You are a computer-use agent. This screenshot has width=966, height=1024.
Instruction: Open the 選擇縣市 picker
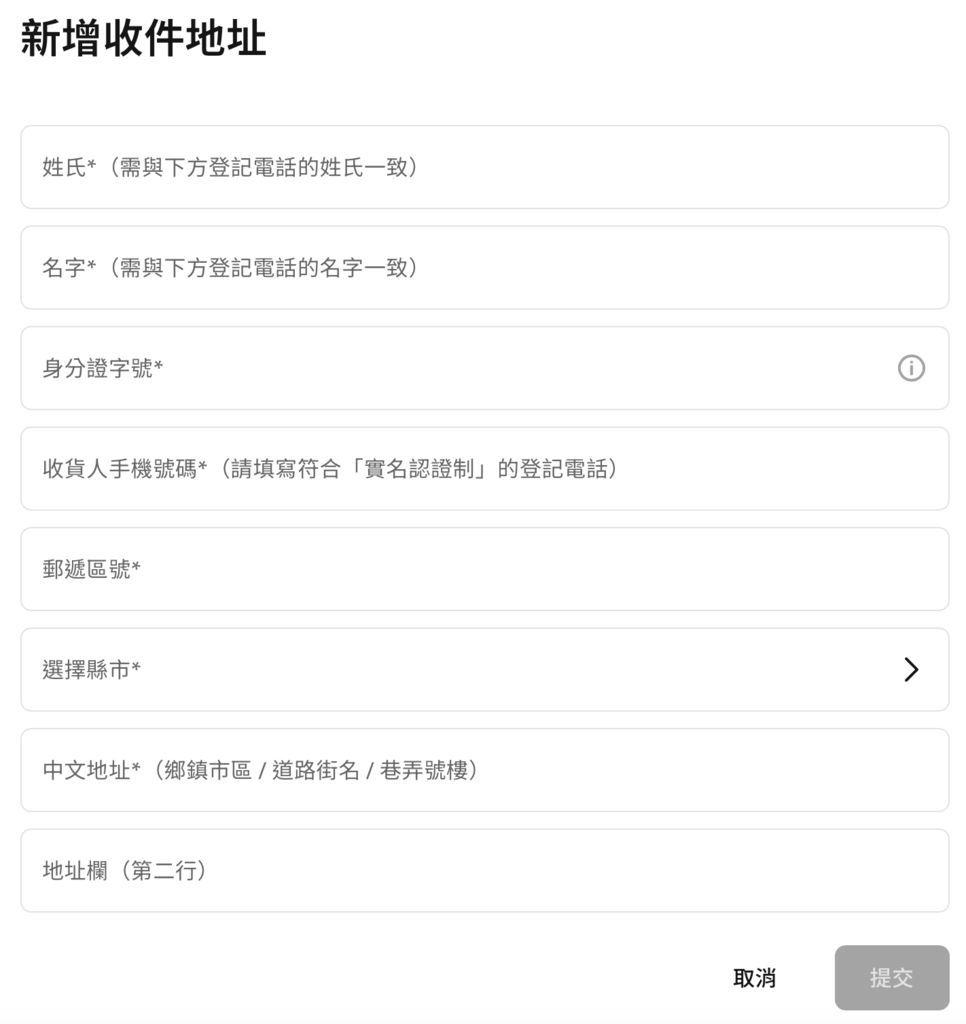click(x=484, y=669)
